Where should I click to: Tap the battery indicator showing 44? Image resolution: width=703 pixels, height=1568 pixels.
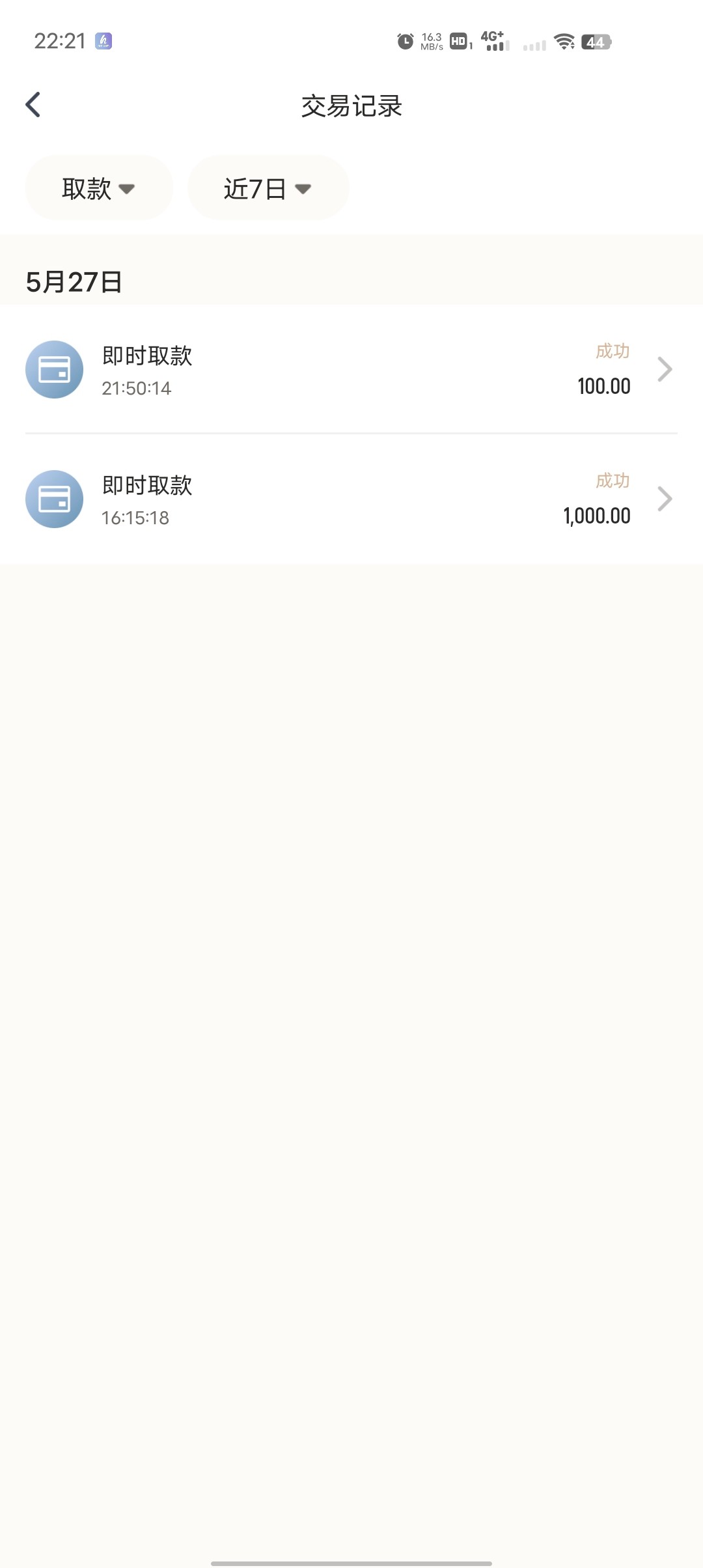coord(595,41)
